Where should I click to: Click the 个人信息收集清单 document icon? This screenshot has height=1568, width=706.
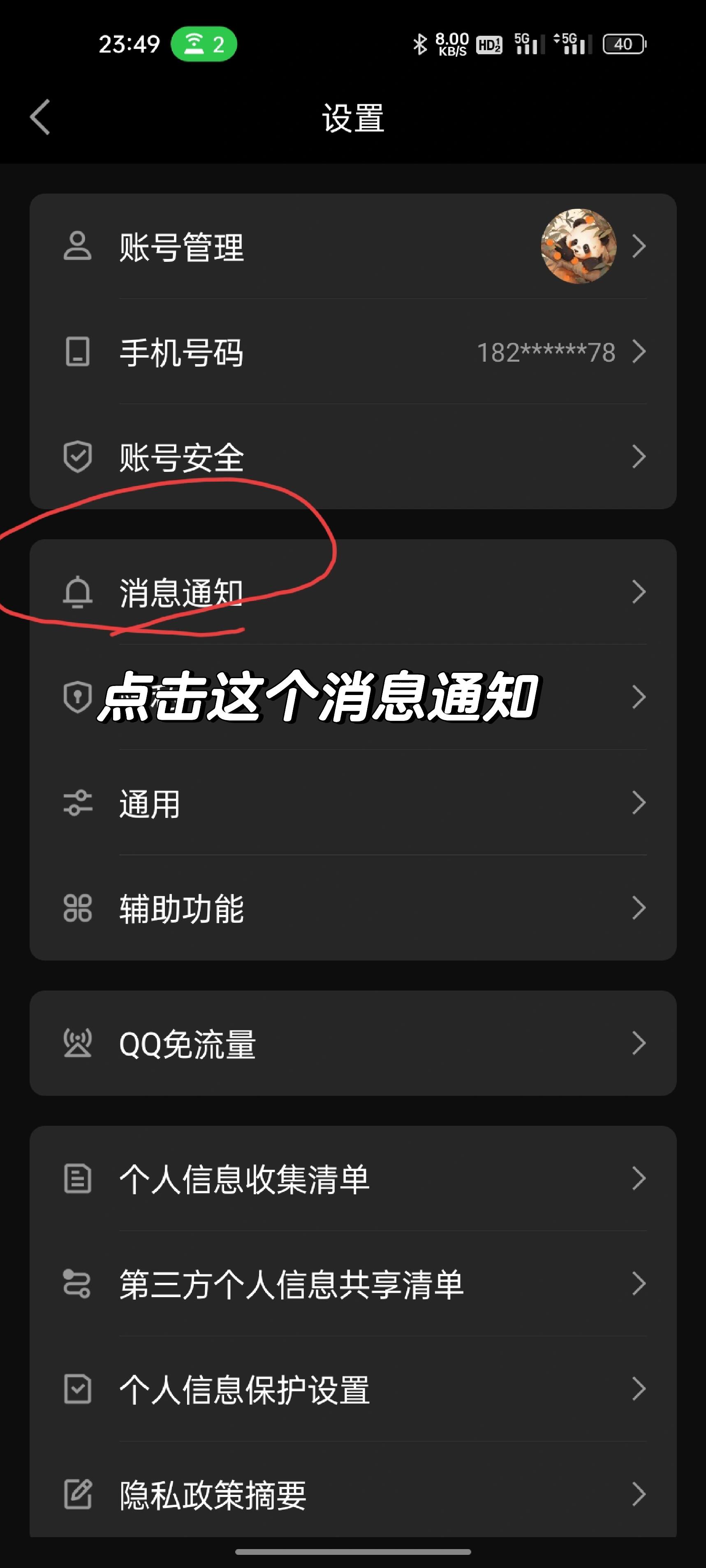[x=77, y=1178]
